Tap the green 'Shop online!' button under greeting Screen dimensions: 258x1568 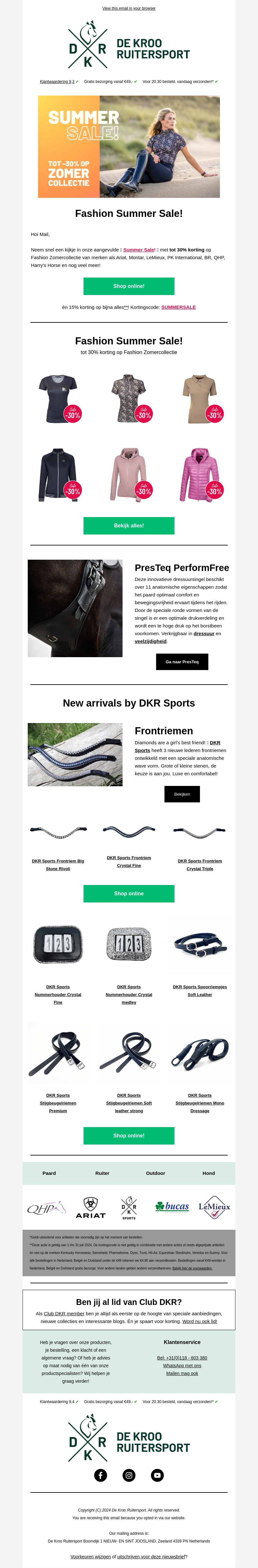[128, 286]
